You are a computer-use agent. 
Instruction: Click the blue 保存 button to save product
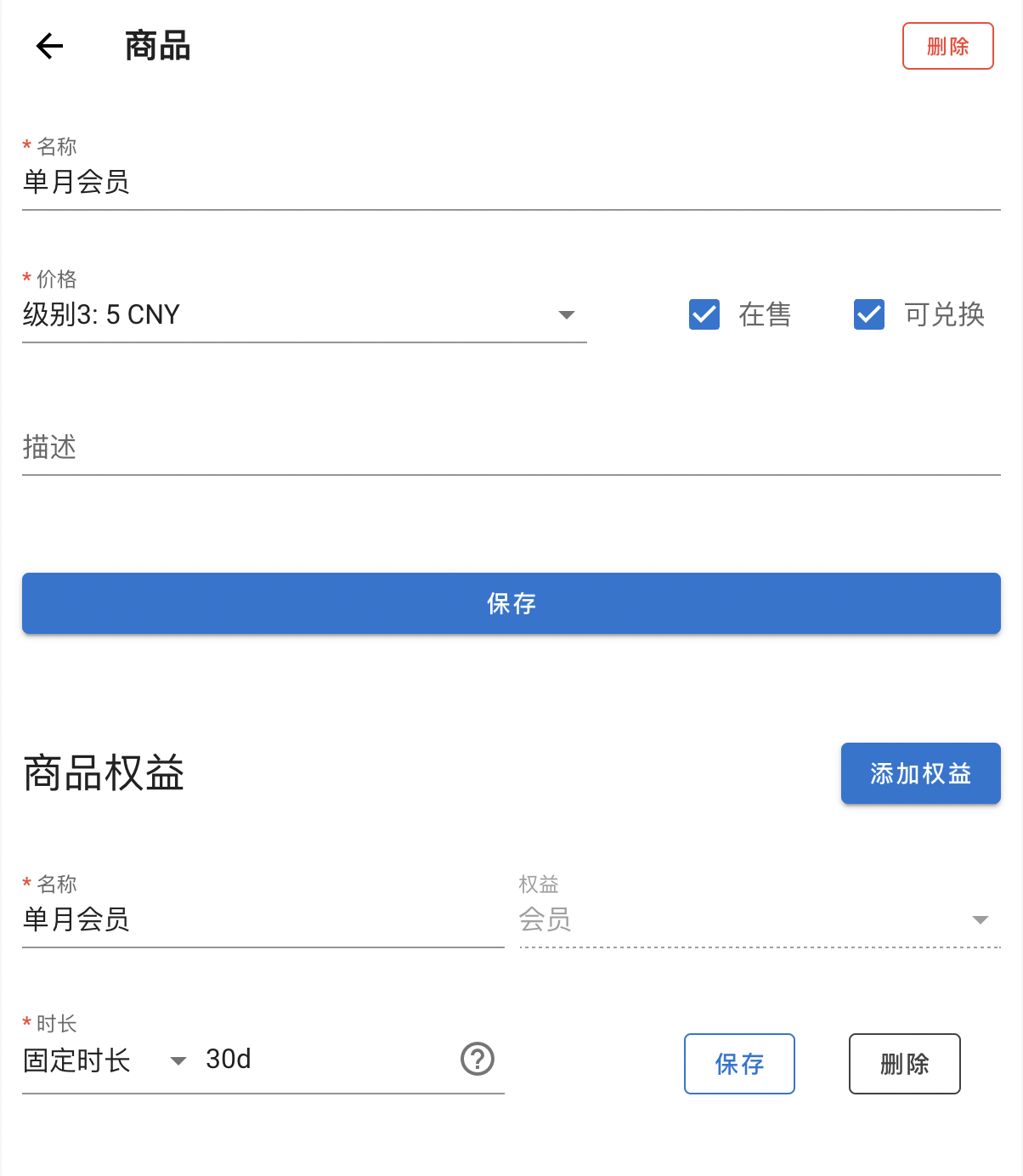pyautogui.click(x=511, y=603)
